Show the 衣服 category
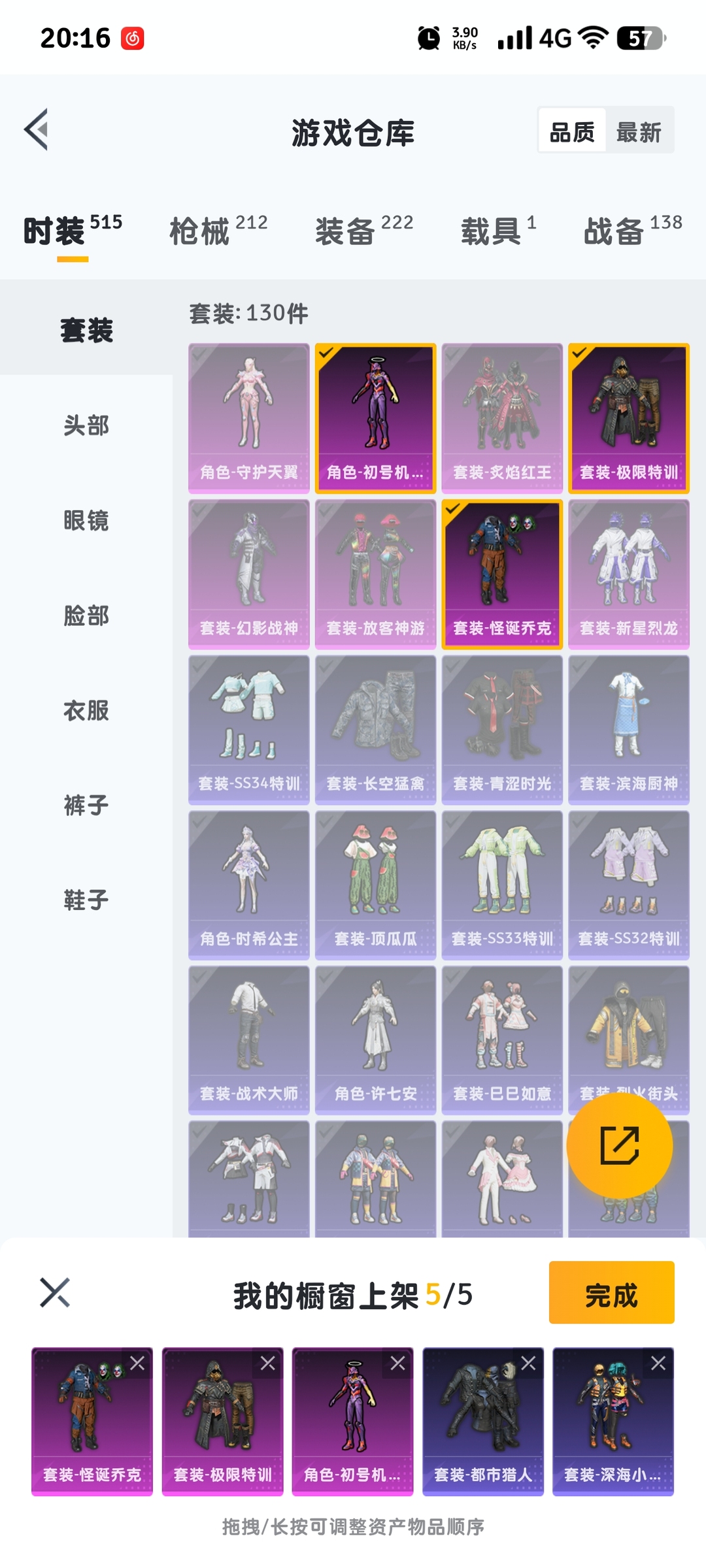Screen dimensions: 706x1568 click(x=86, y=710)
